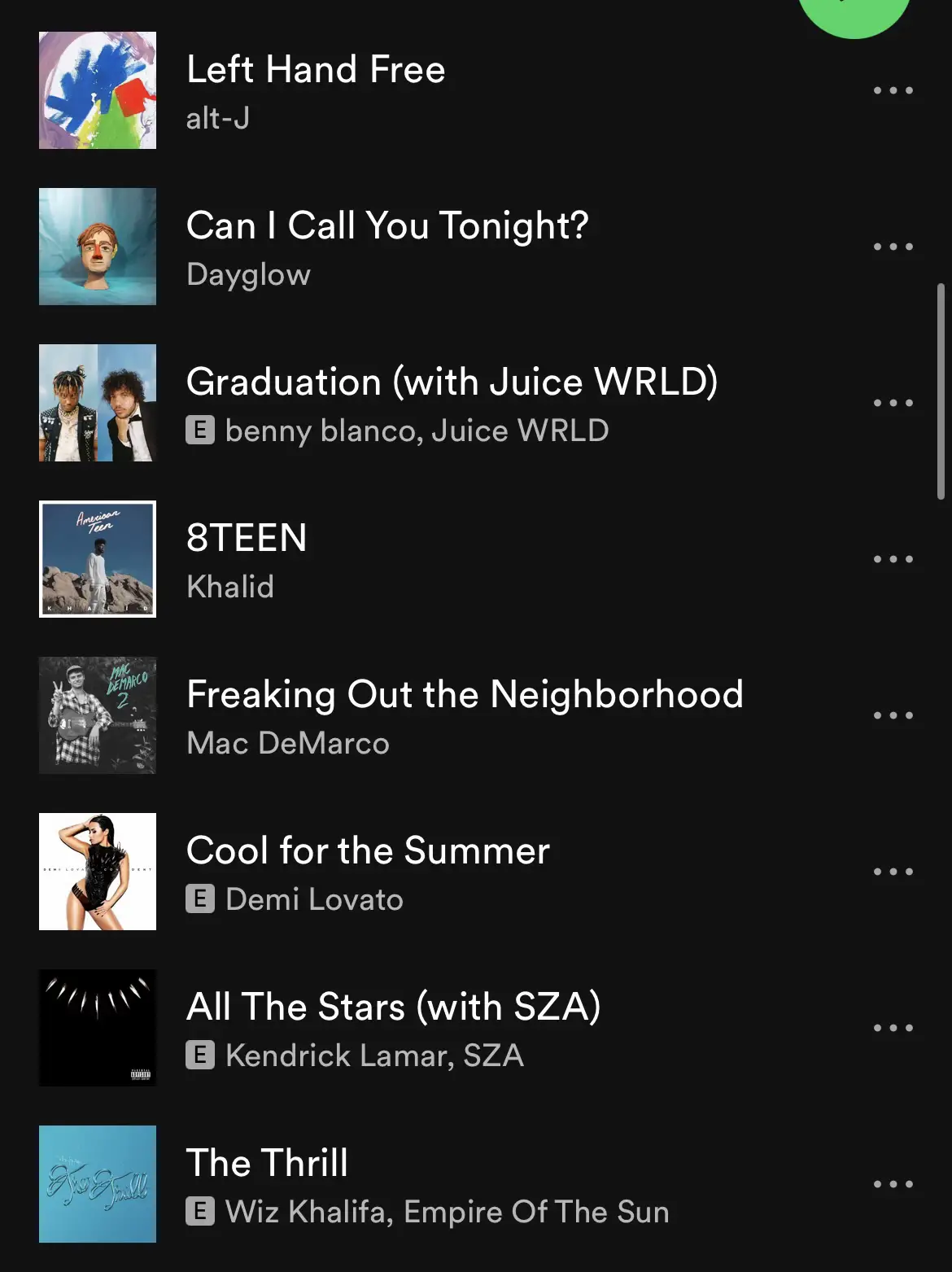Open more options for Graduation track
Viewport: 952px width, 1272px height.
(893, 403)
